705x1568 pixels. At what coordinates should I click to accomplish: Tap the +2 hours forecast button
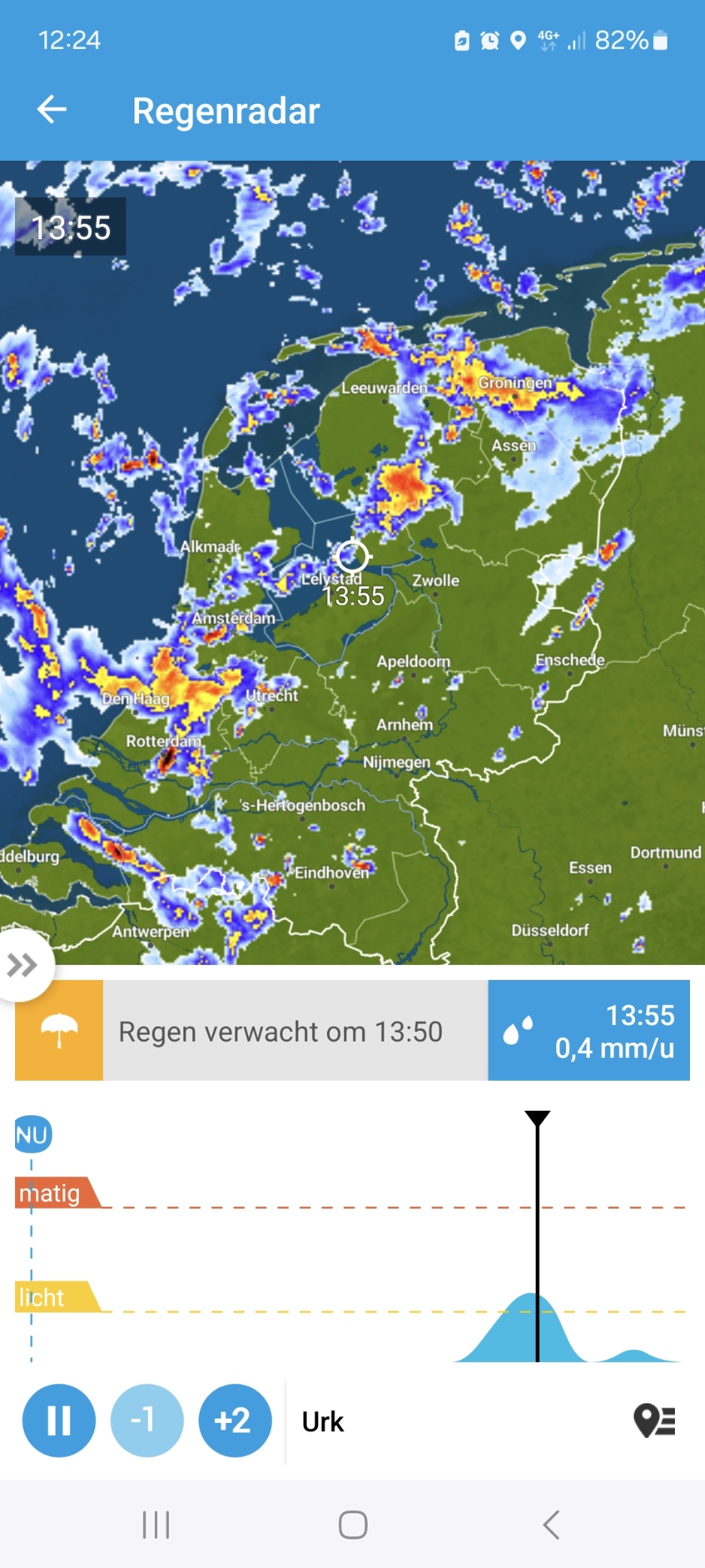pyautogui.click(x=234, y=1421)
